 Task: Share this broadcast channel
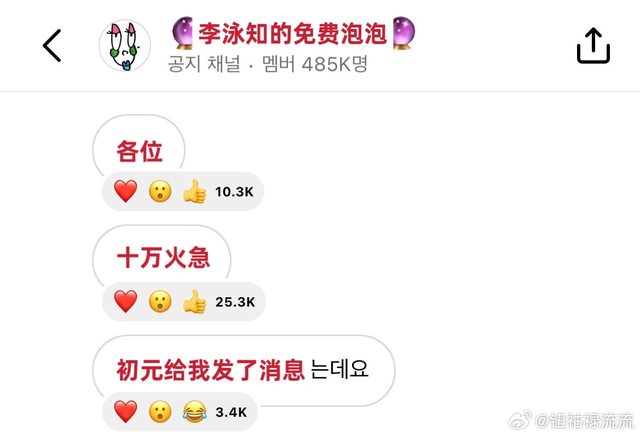pyautogui.click(x=592, y=45)
